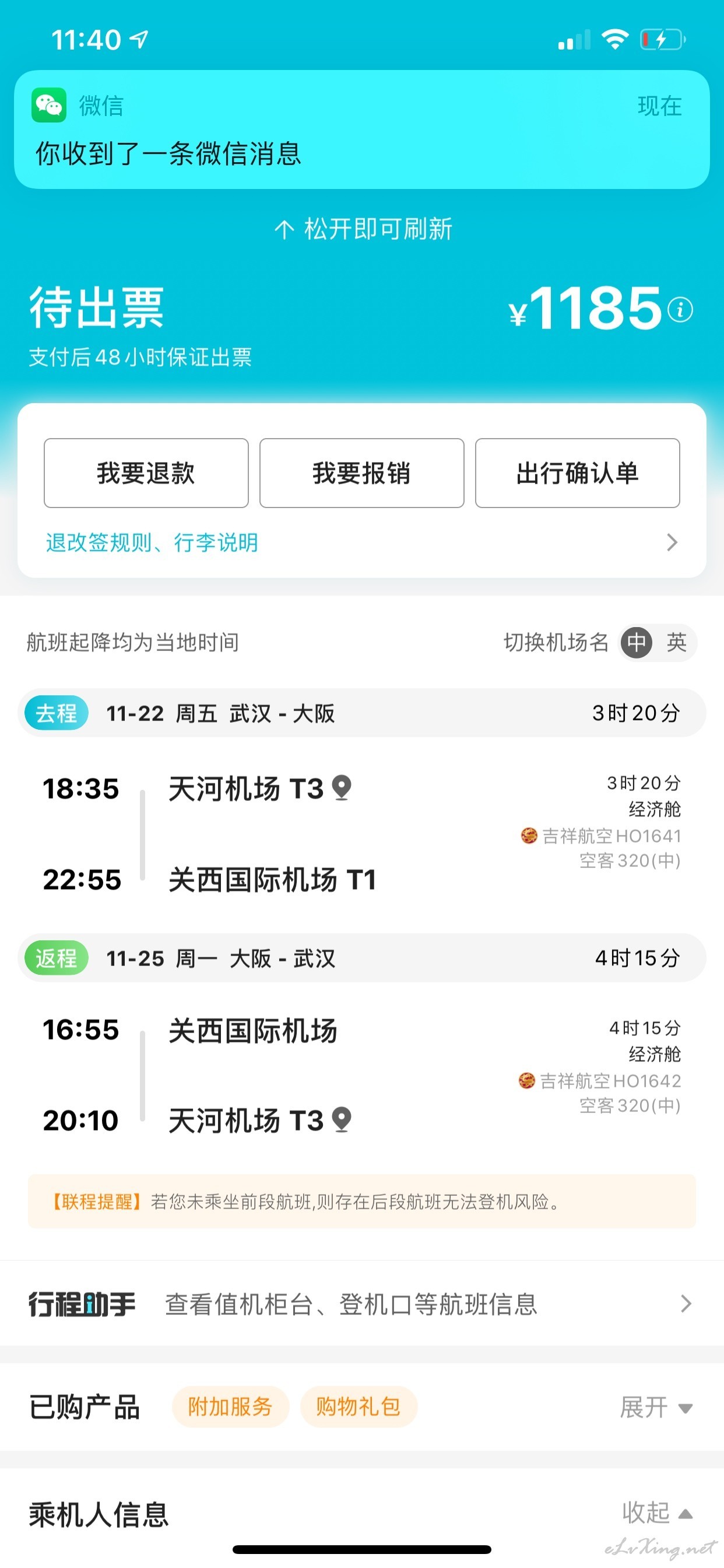Image resolution: width=724 pixels, height=1568 pixels.
Task: Collapse passenger info with 收起
Action: [657, 1513]
